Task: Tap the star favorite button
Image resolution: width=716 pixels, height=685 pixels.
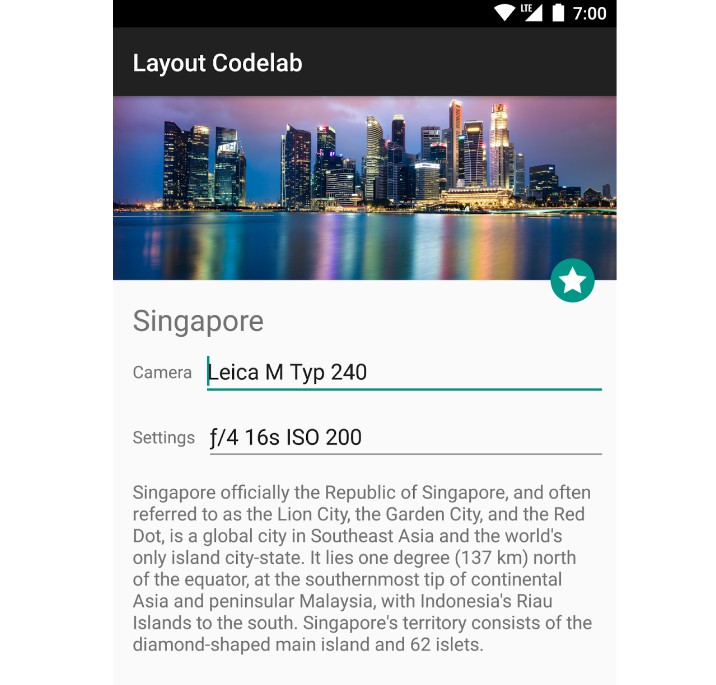Action: [x=572, y=281]
